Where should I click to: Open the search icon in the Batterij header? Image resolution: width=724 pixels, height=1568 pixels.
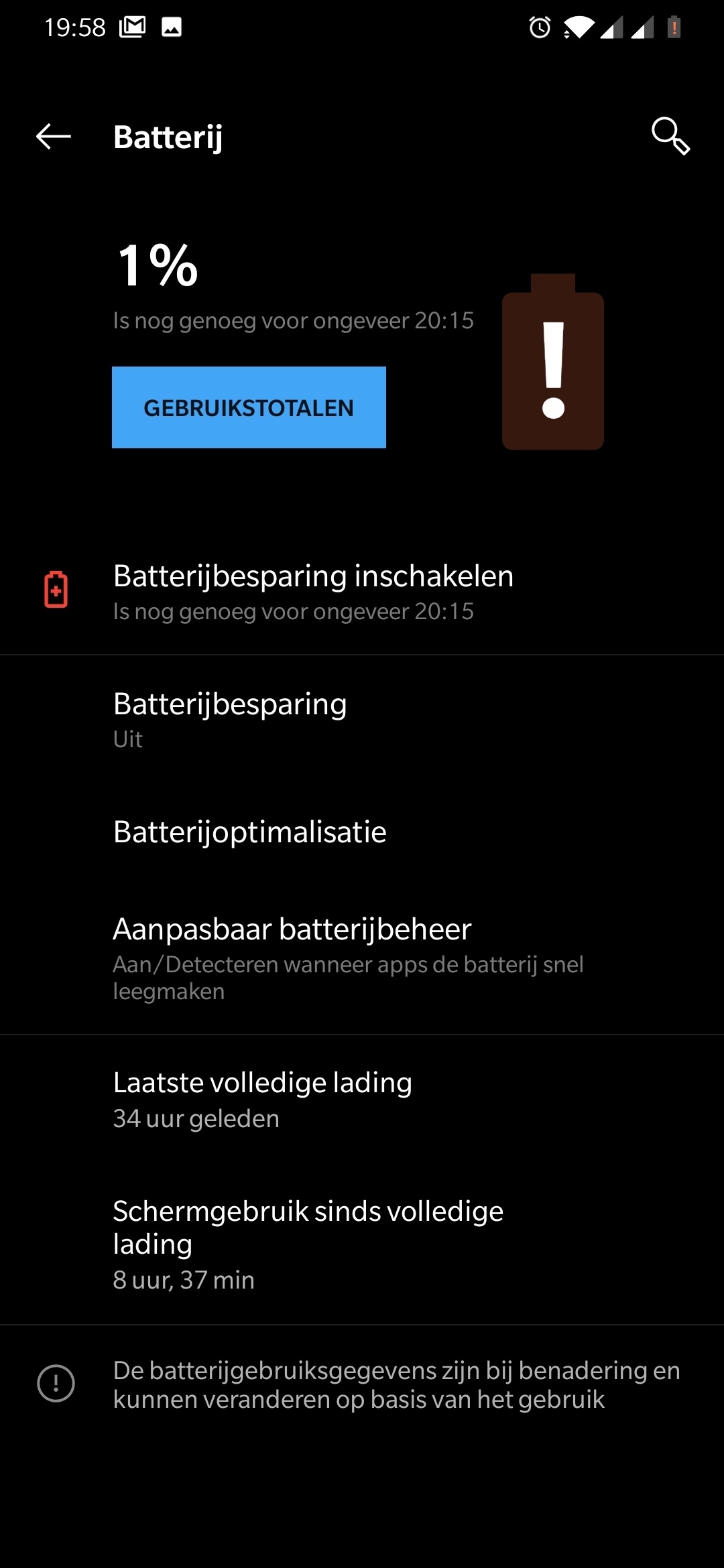point(670,136)
